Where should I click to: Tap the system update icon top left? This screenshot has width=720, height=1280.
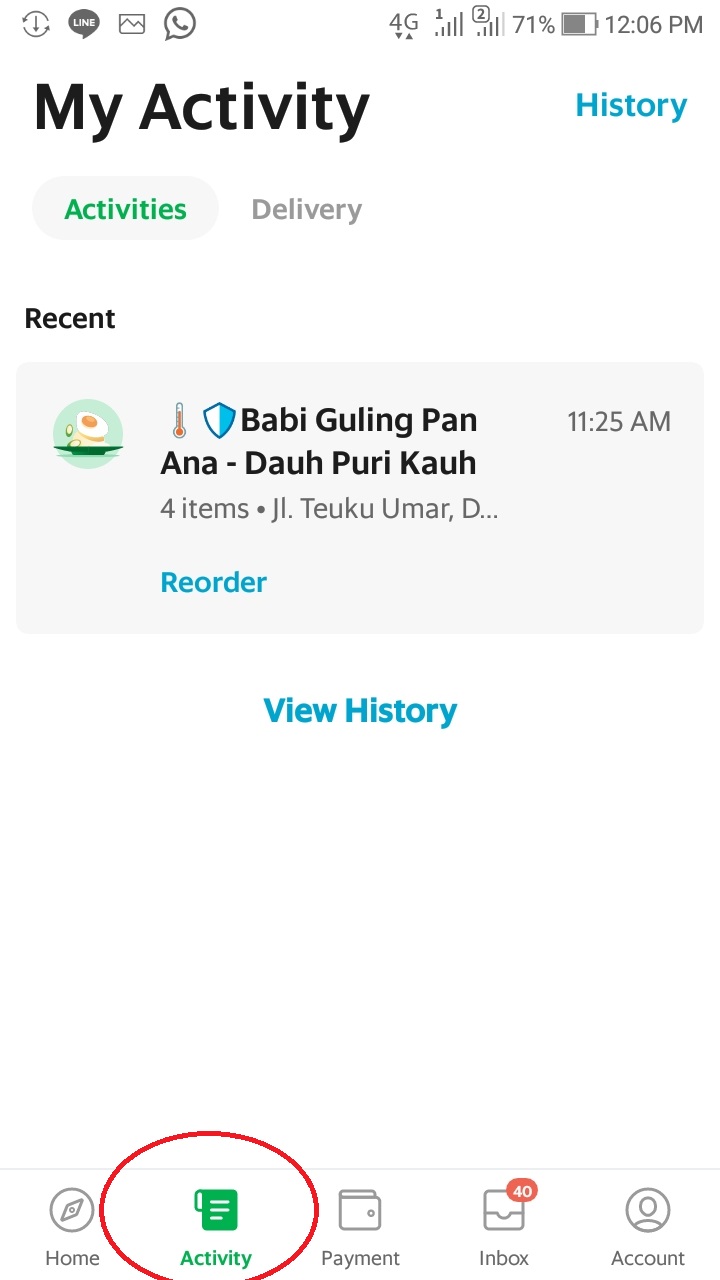coord(35,23)
